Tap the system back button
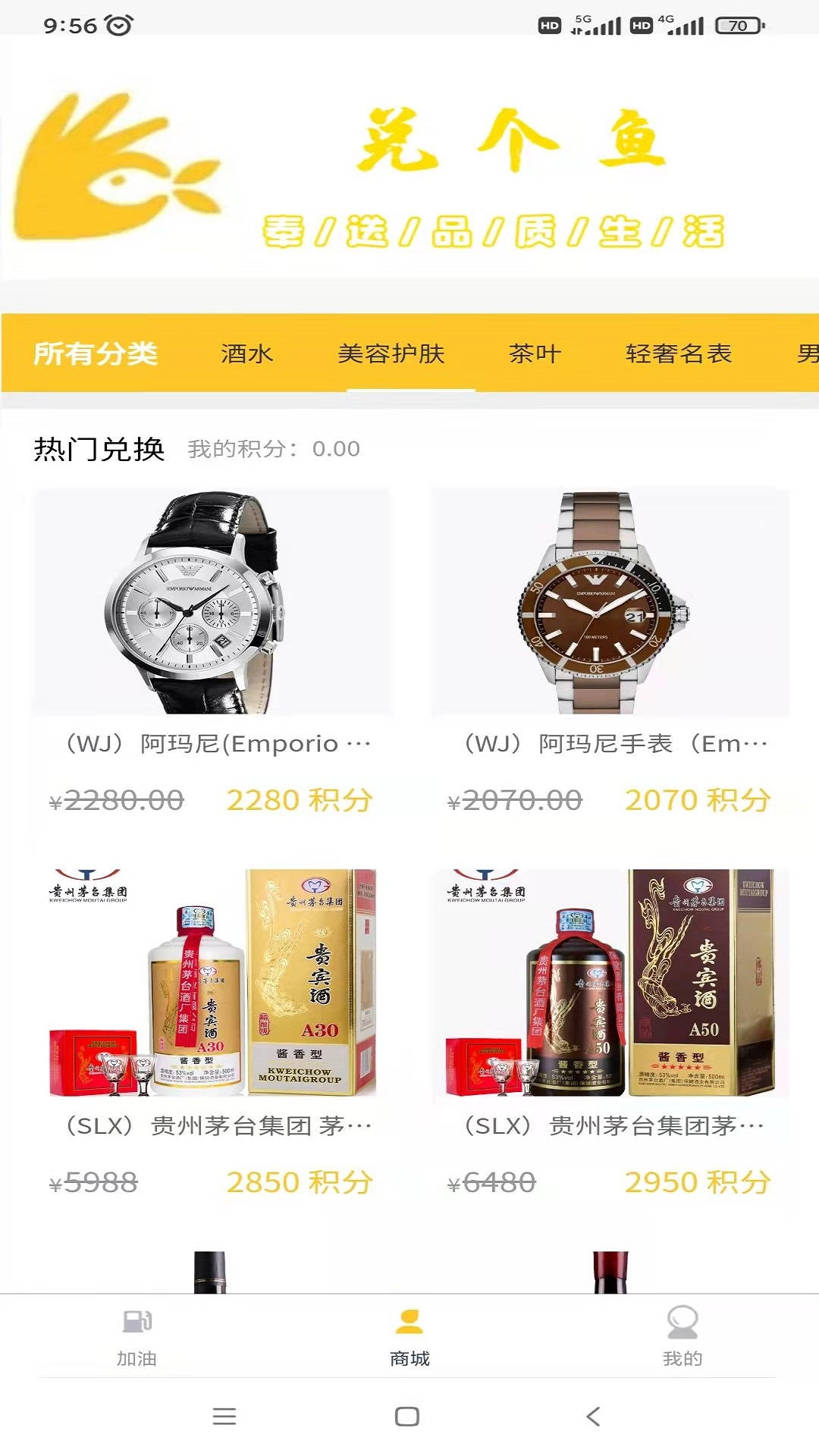 593,1416
